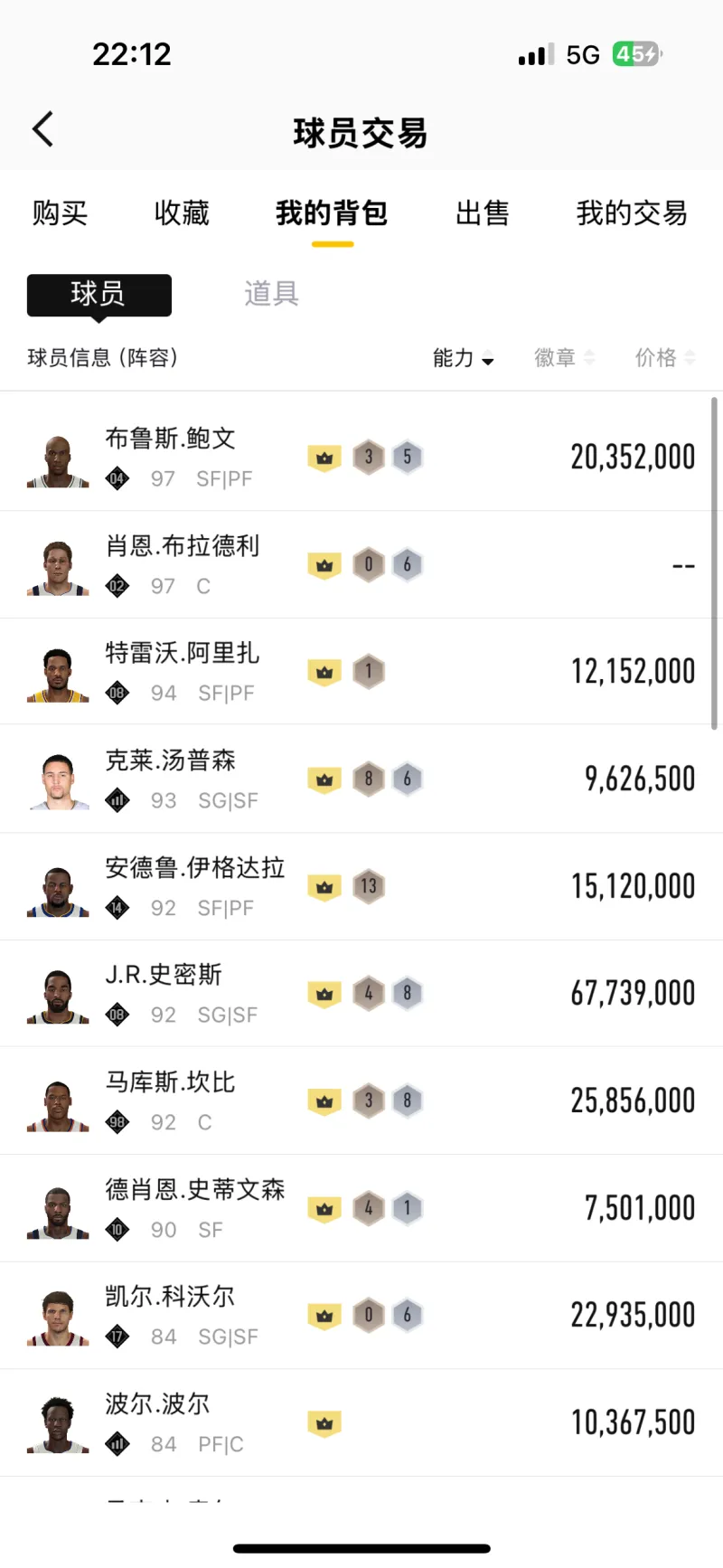
Task: Sort players by 徽章
Action: 564,358
